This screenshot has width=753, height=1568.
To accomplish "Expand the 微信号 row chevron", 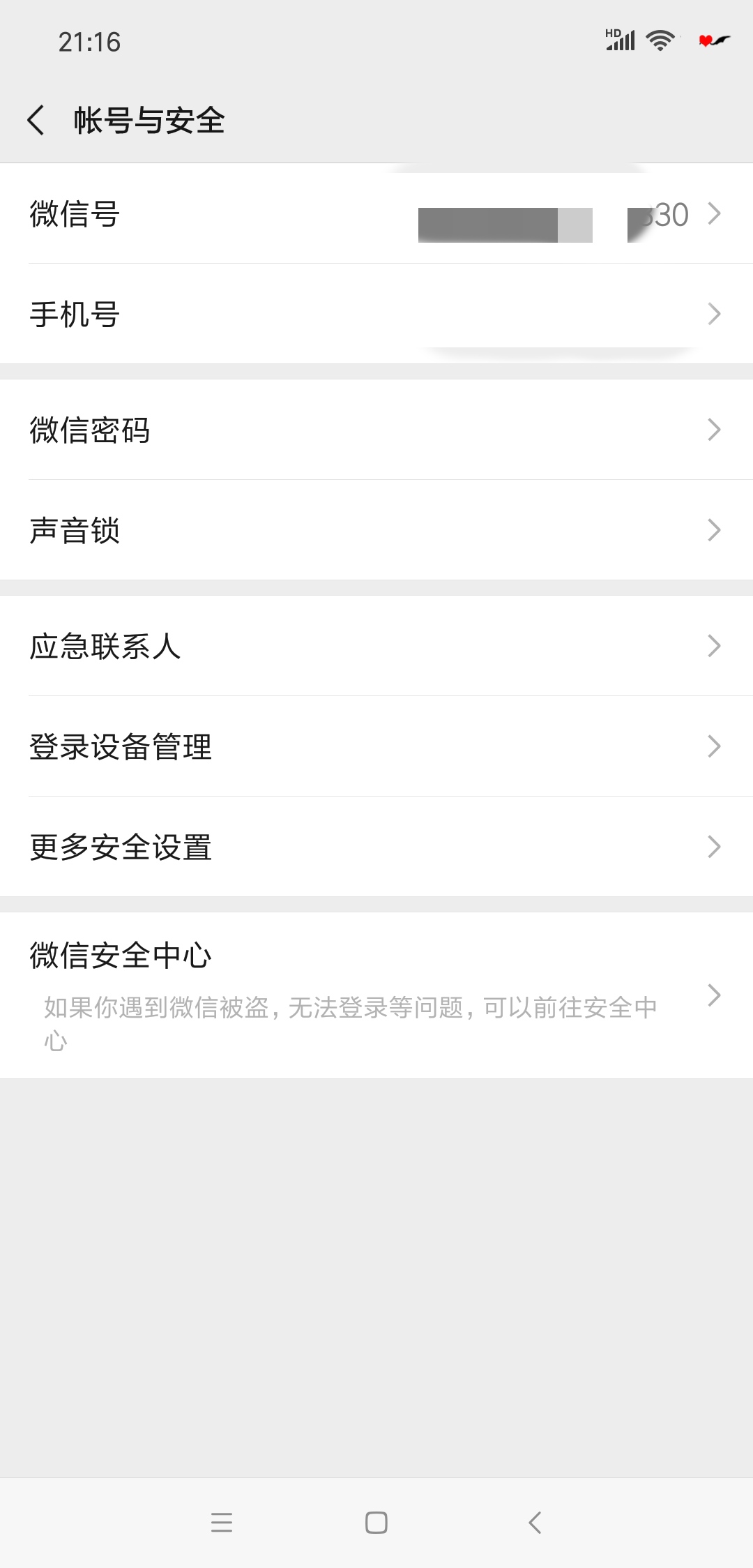I will (715, 214).
